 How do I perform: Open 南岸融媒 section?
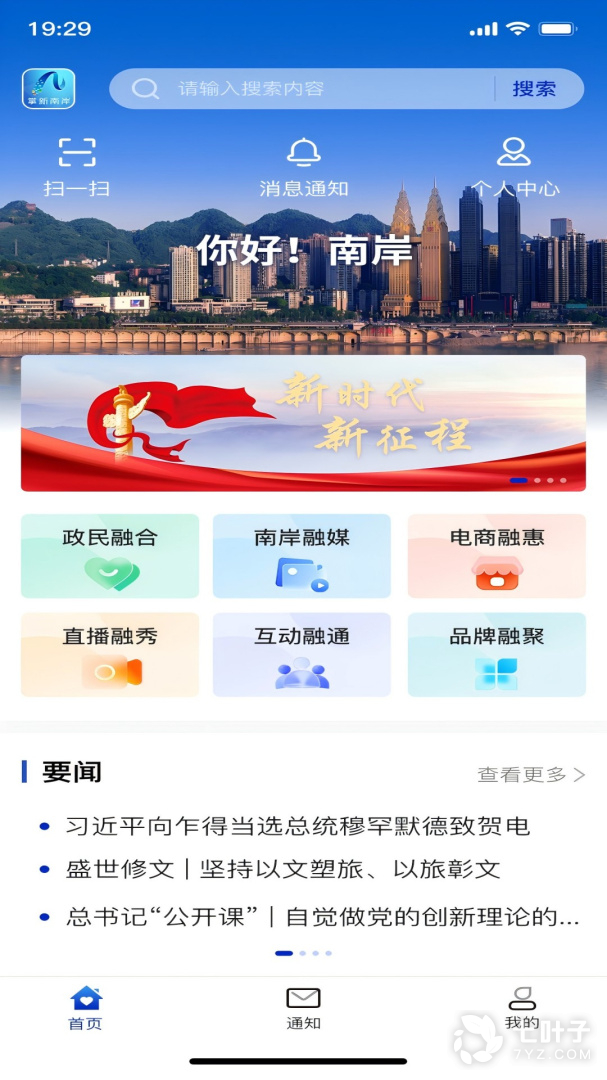point(302,556)
